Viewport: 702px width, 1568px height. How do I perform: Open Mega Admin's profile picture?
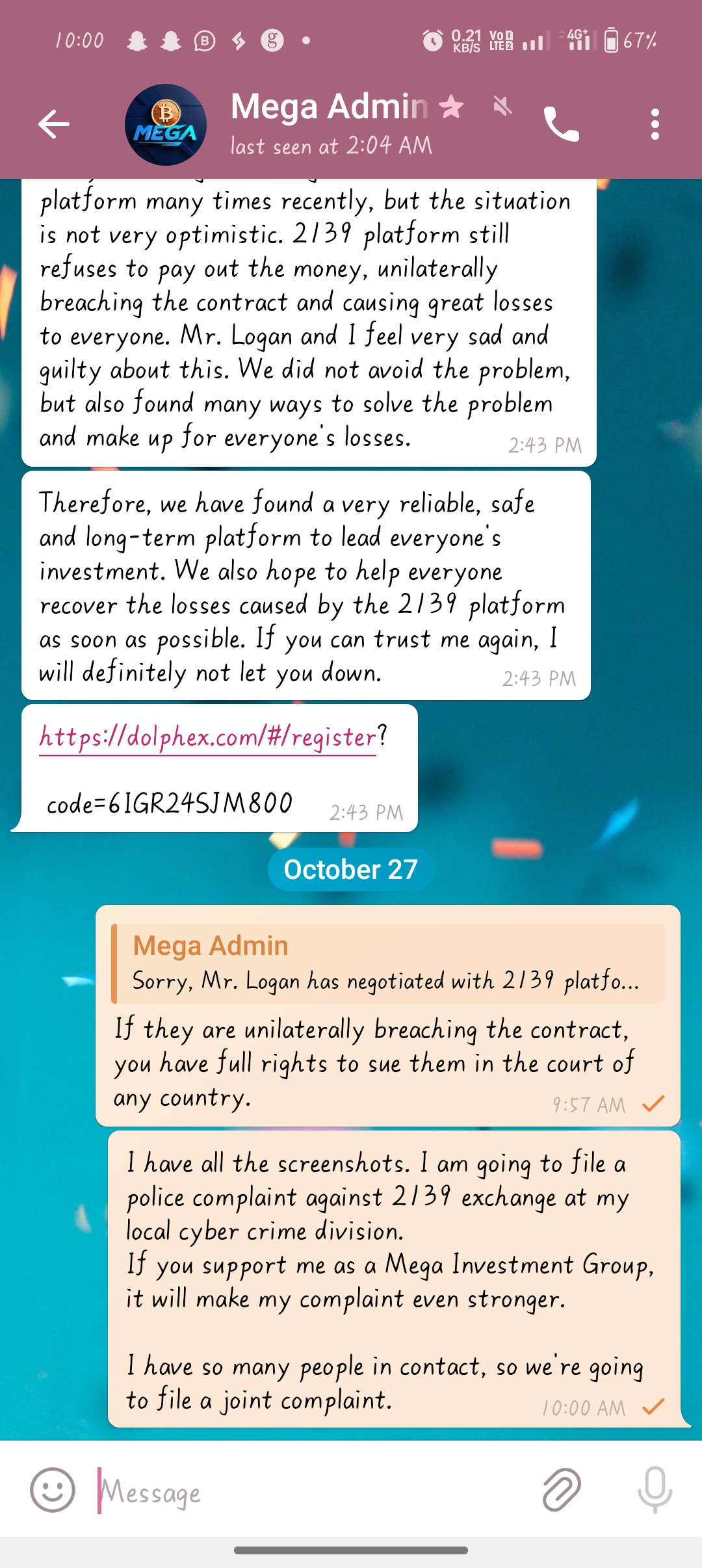tap(166, 124)
